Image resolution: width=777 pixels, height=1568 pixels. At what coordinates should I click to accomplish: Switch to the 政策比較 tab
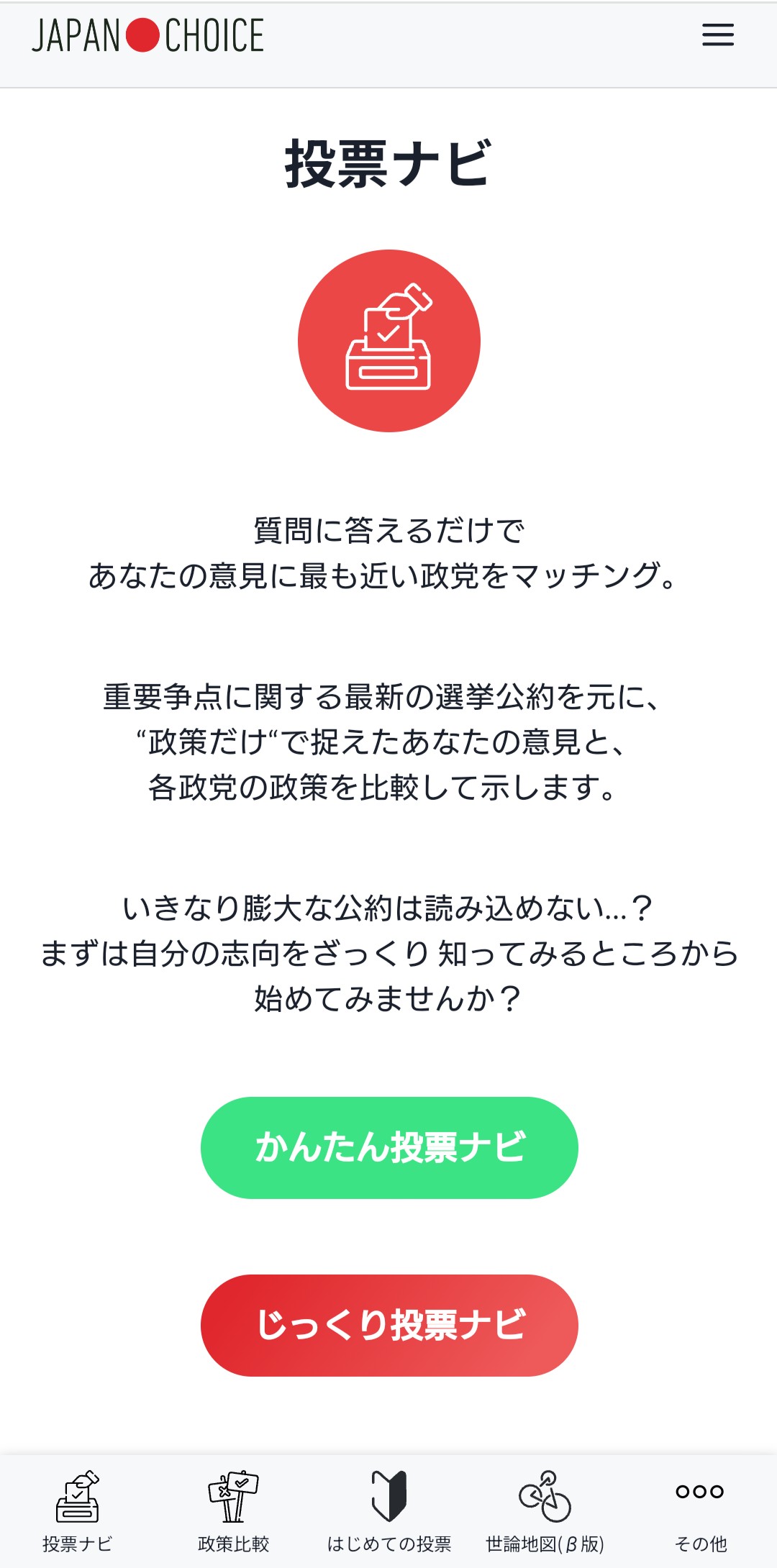point(233,1510)
